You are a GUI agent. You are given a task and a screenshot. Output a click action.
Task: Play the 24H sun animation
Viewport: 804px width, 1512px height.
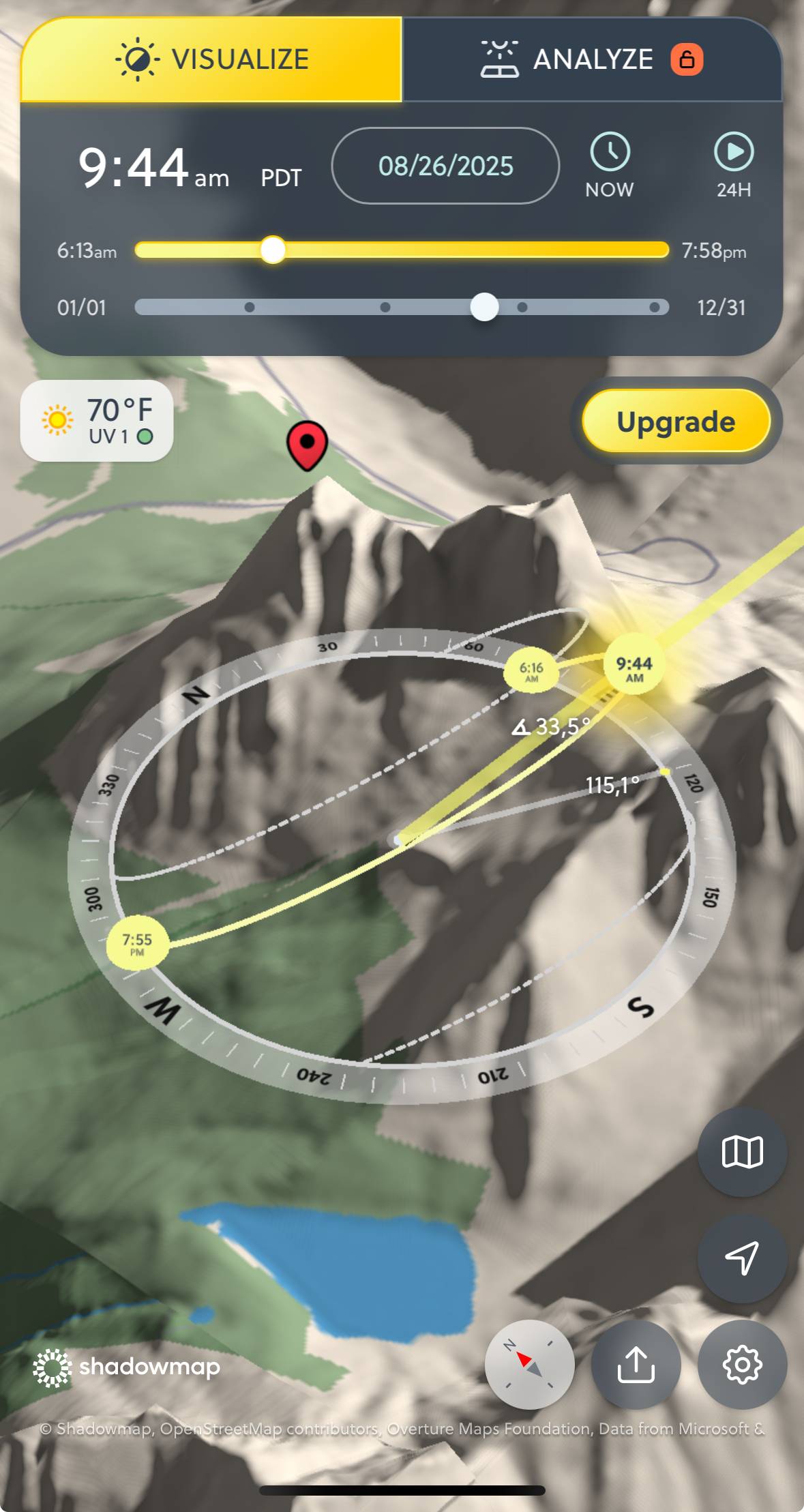733,165
